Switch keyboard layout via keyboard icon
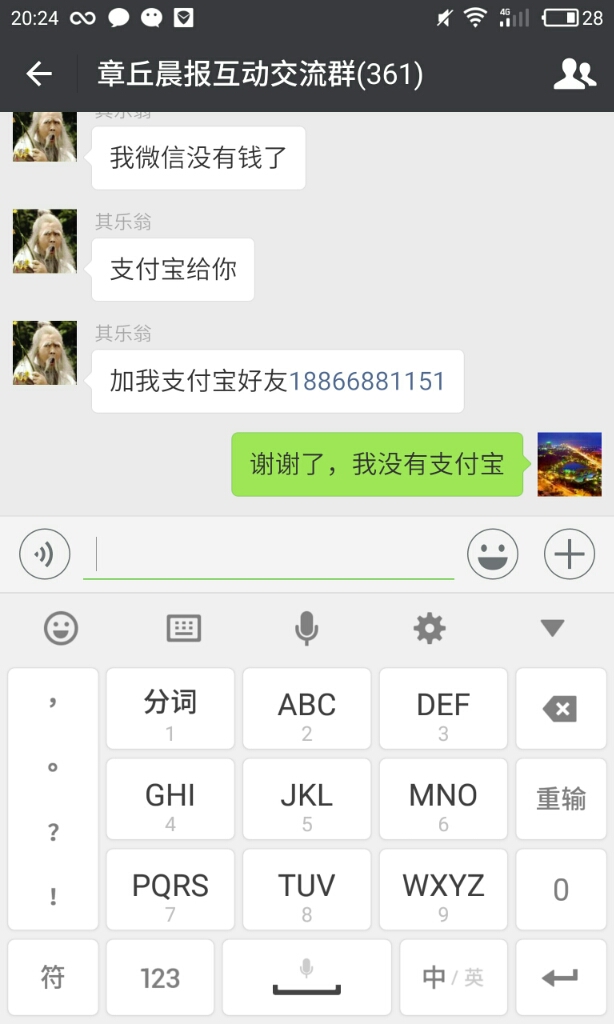 point(184,628)
